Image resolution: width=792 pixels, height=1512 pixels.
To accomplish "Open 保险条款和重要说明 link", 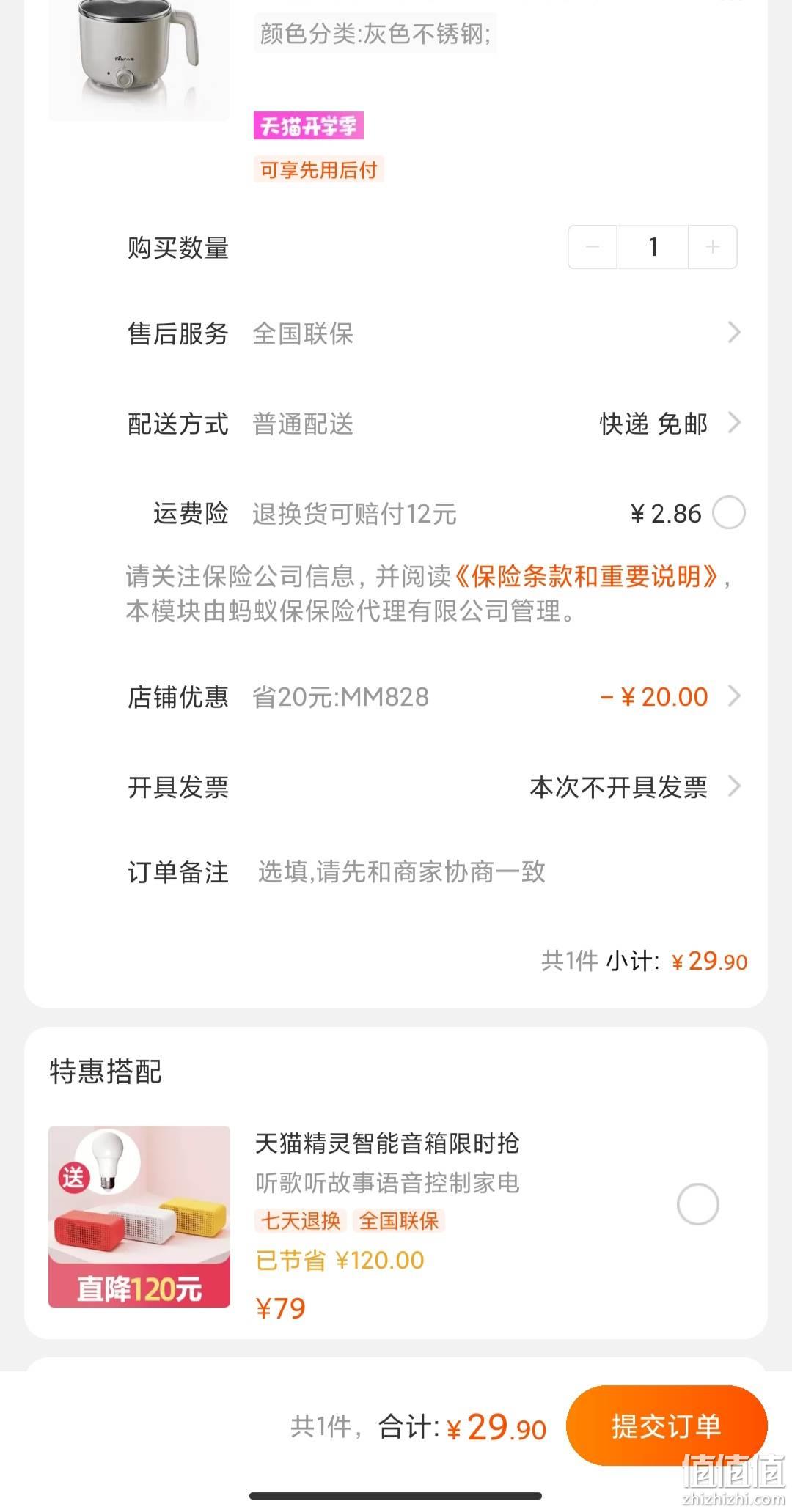I will coord(587,577).
